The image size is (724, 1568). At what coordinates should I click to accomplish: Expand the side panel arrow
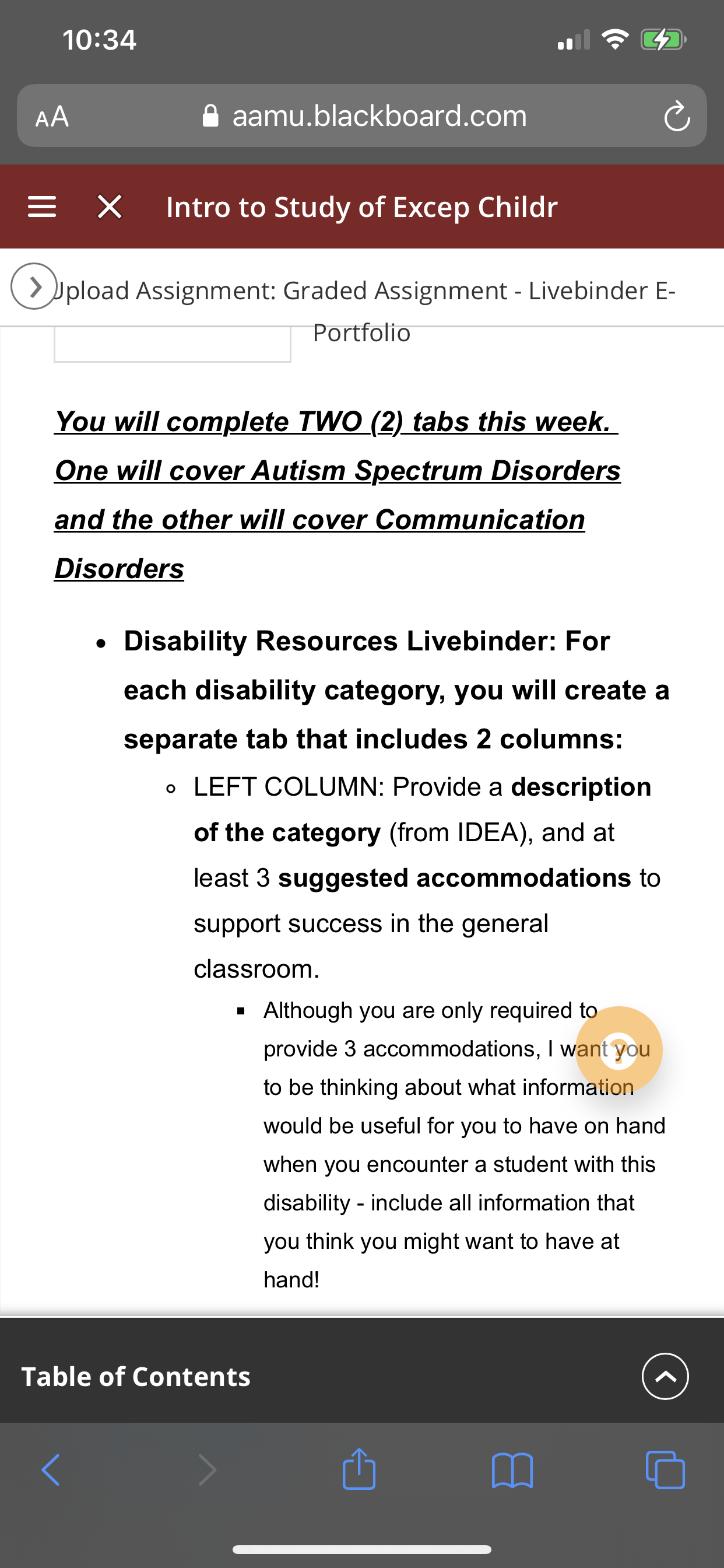point(34,286)
